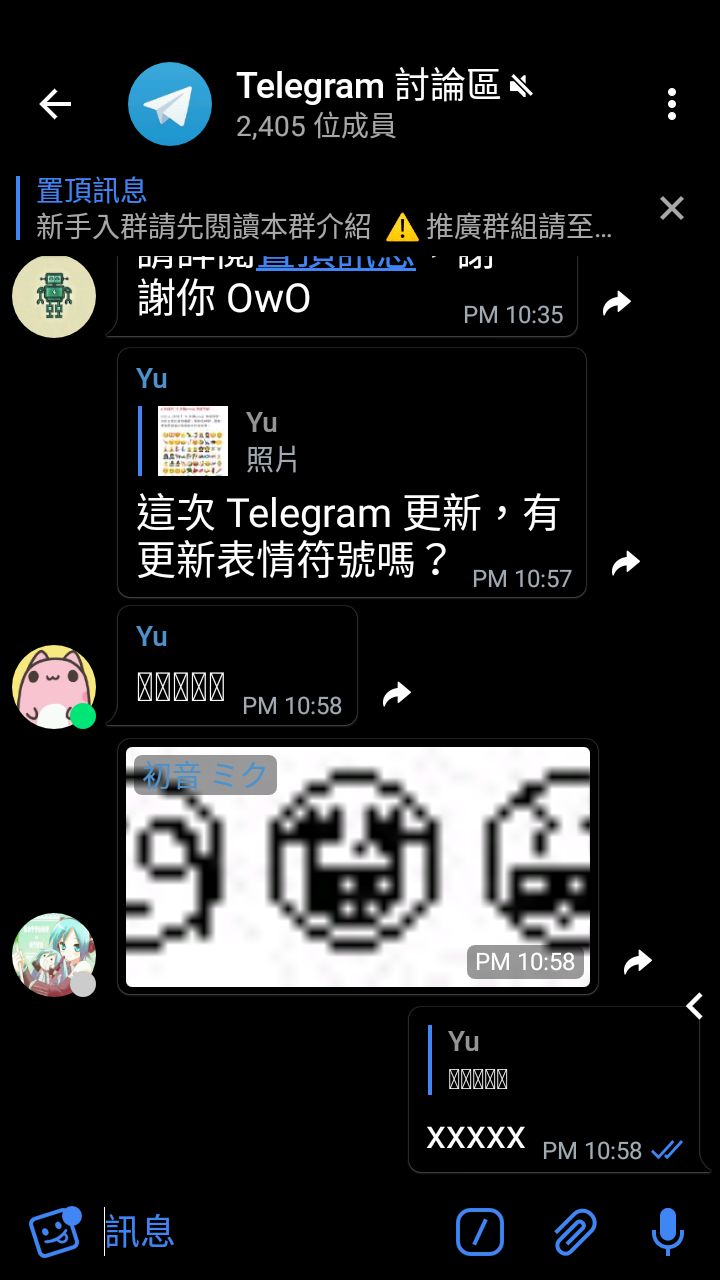Forward Yu's message about Telegram 更新

(625, 562)
